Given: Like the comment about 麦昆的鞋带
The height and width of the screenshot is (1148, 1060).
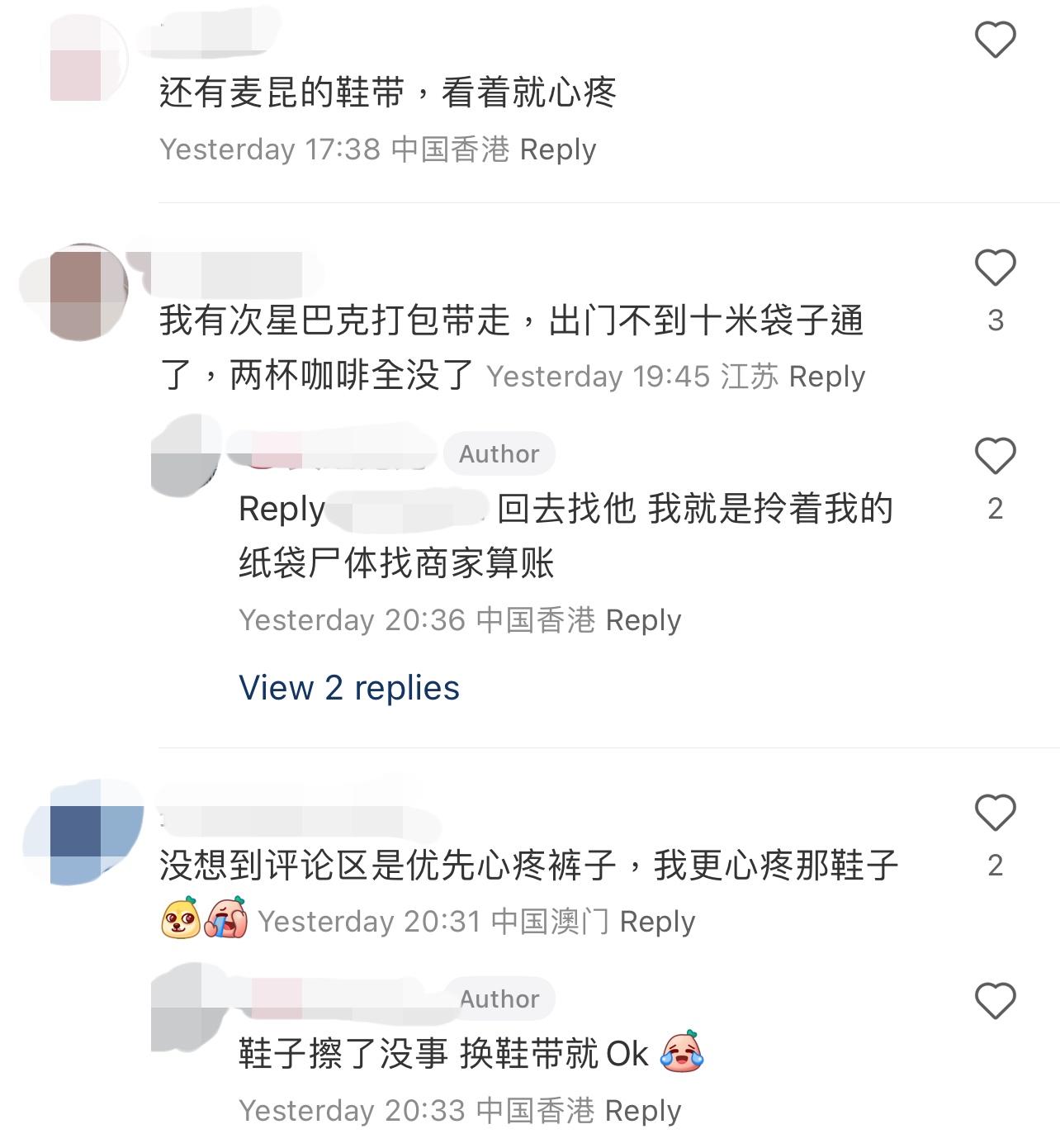Looking at the screenshot, I should click(x=995, y=40).
